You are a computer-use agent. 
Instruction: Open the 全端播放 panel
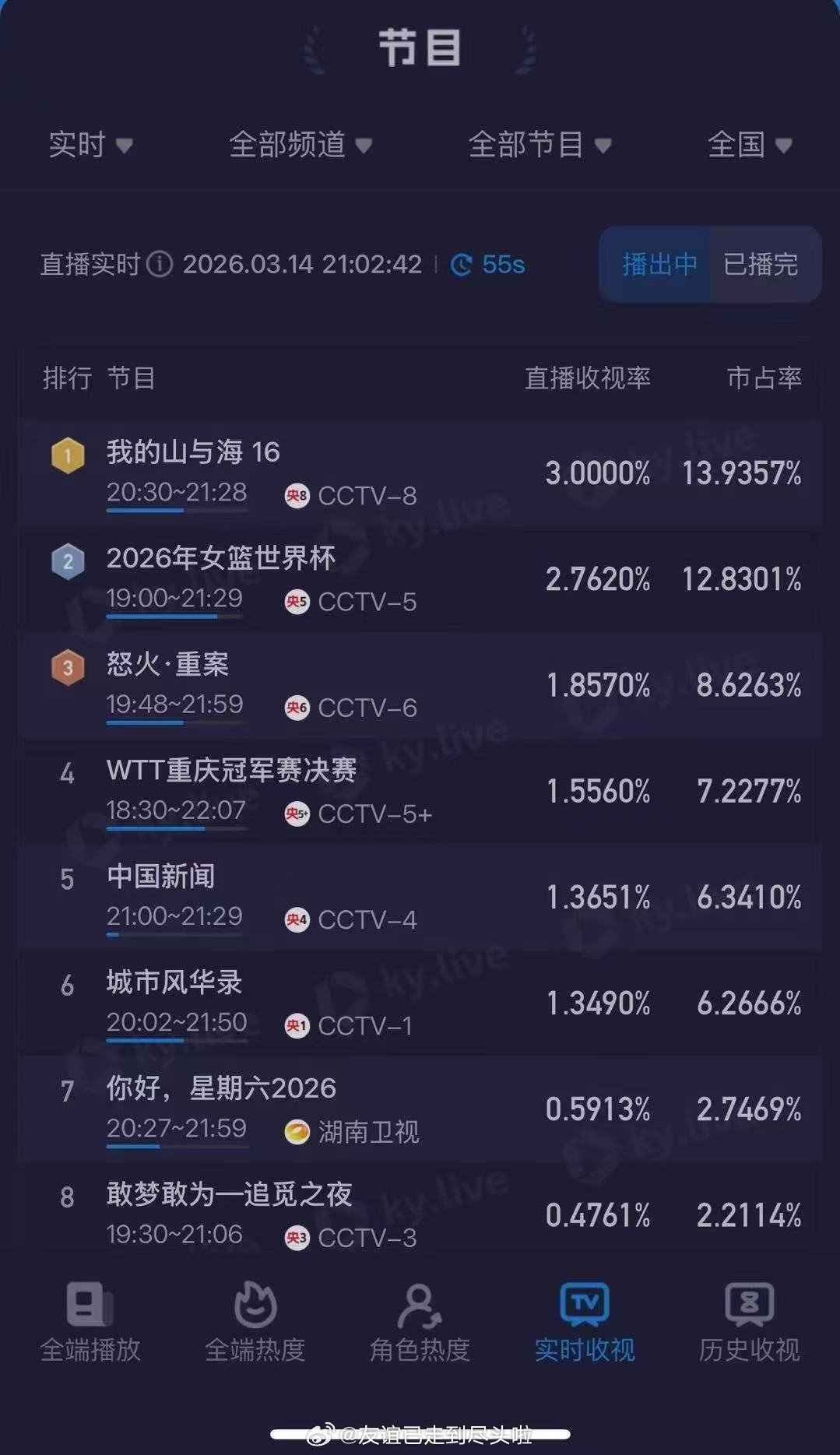point(90,1323)
